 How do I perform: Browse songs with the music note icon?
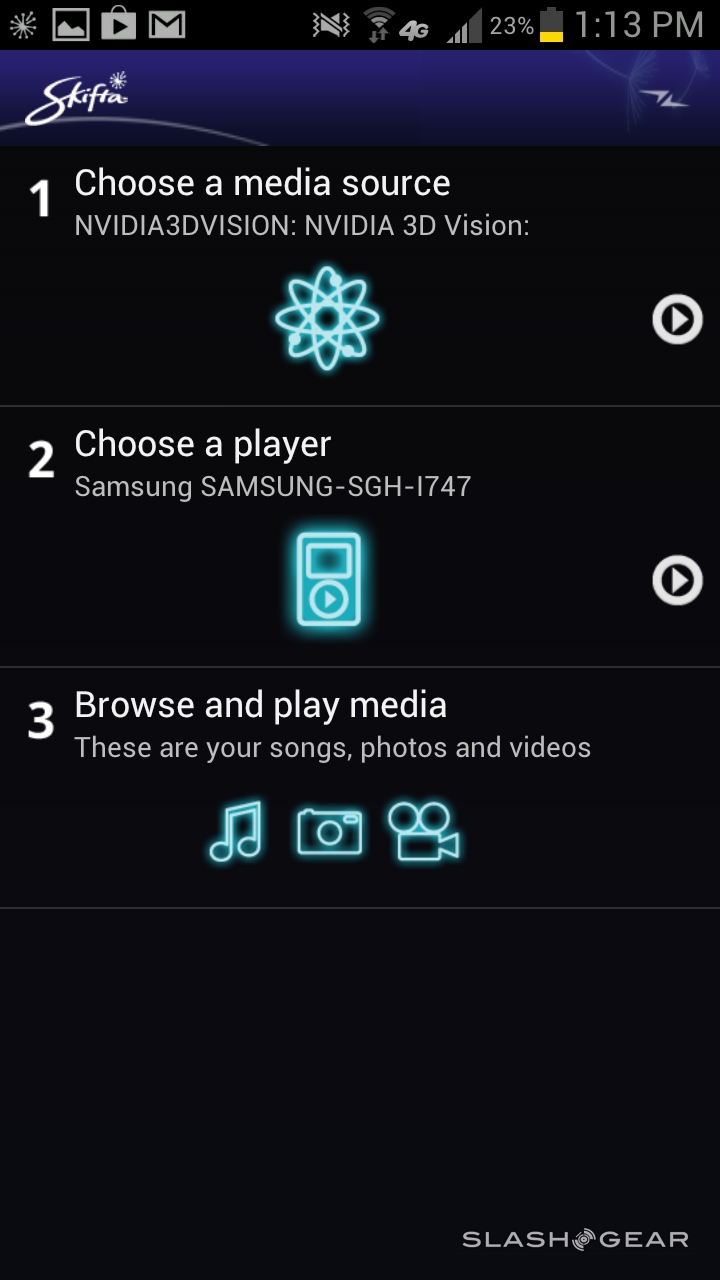[x=236, y=831]
